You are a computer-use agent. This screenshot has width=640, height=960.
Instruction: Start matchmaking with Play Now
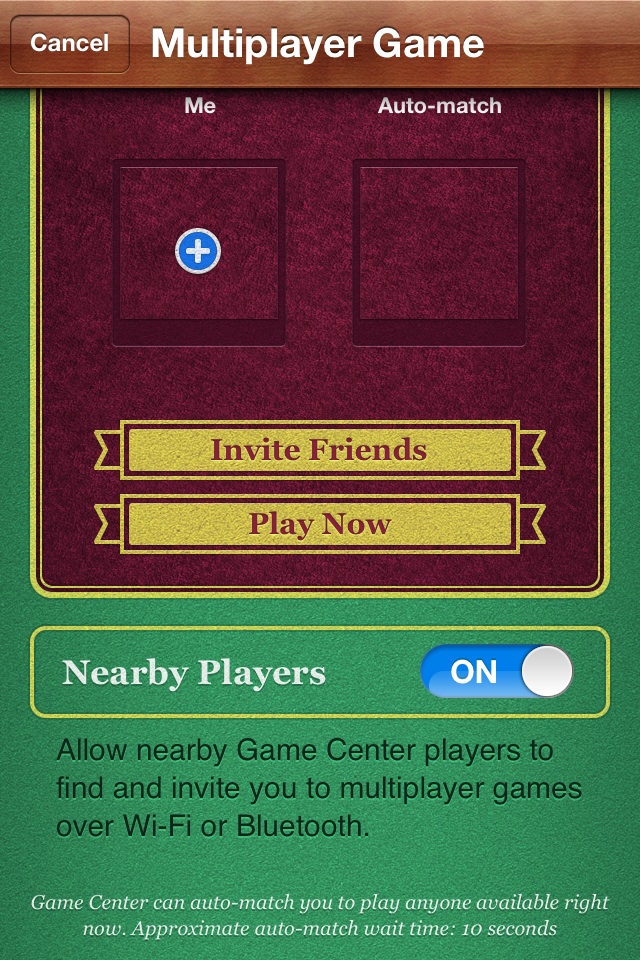[x=319, y=524]
